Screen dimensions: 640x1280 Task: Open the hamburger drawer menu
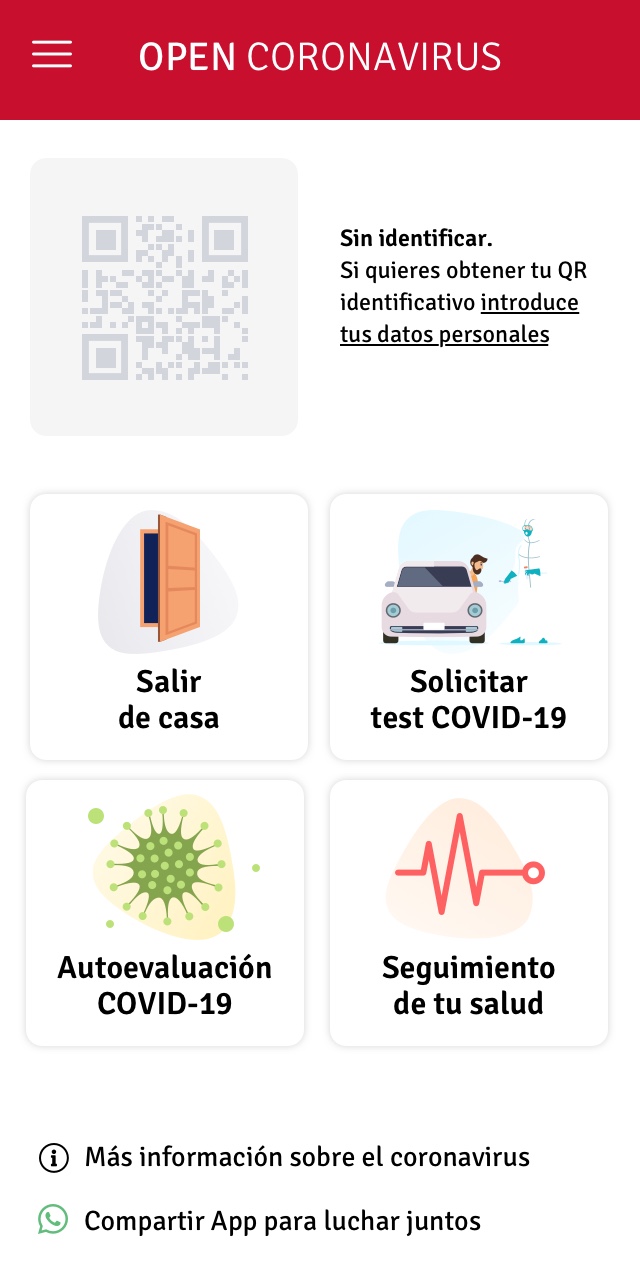coord(52,54)
